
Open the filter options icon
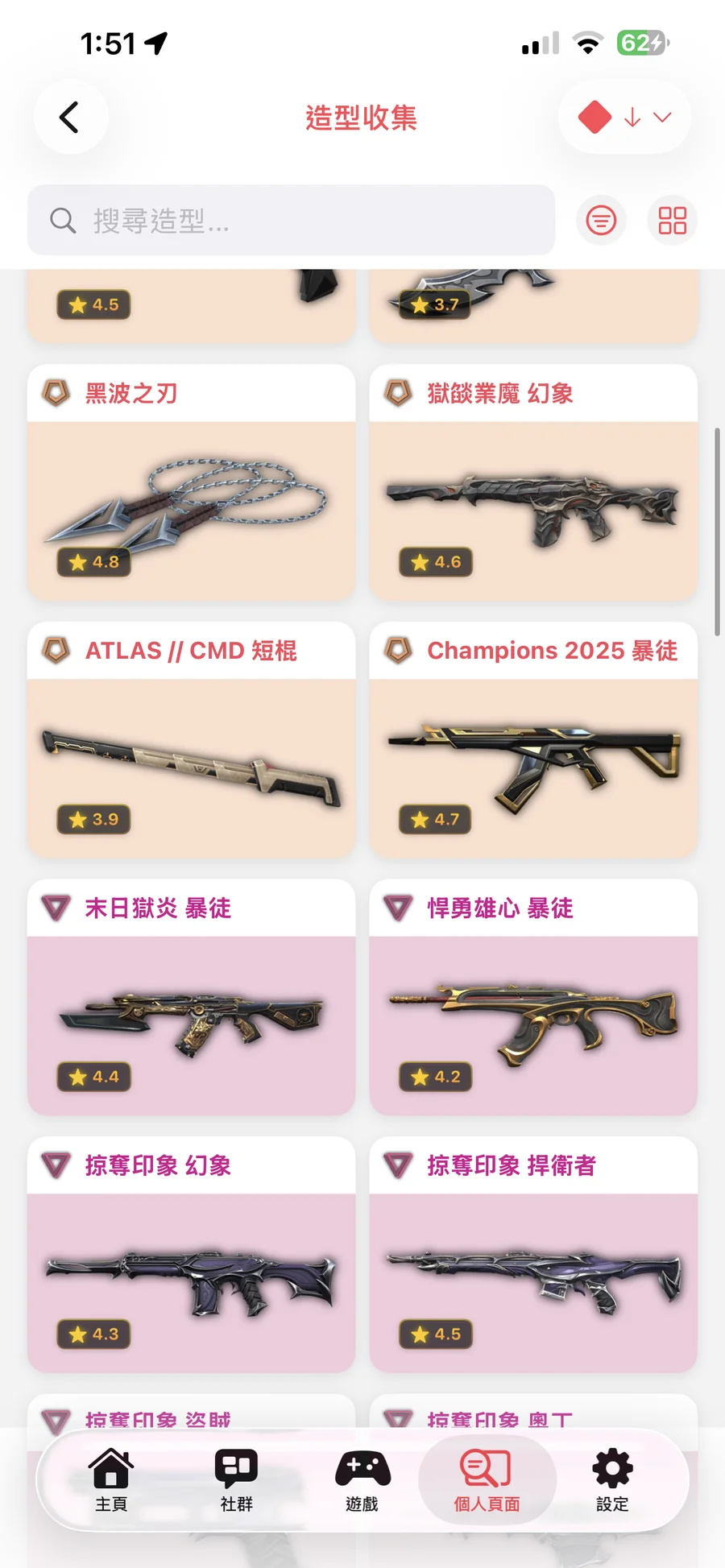pyautogui.click(x=601, y=220)
